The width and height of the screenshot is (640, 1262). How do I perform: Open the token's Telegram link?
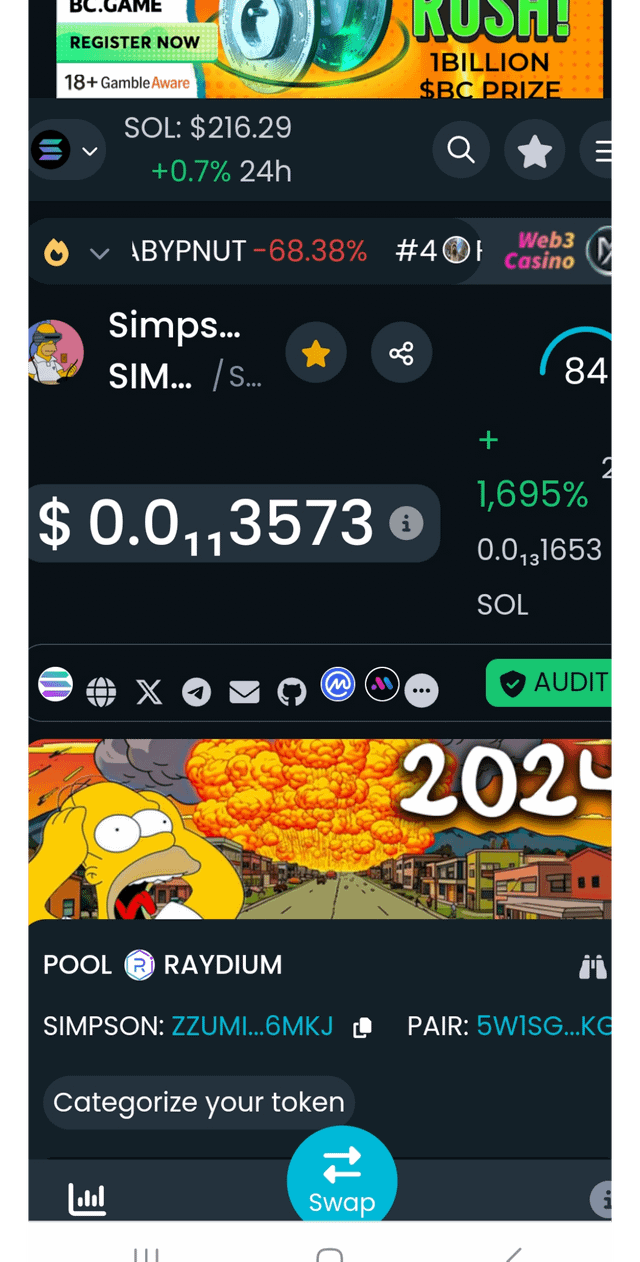[x=196, y=691]
